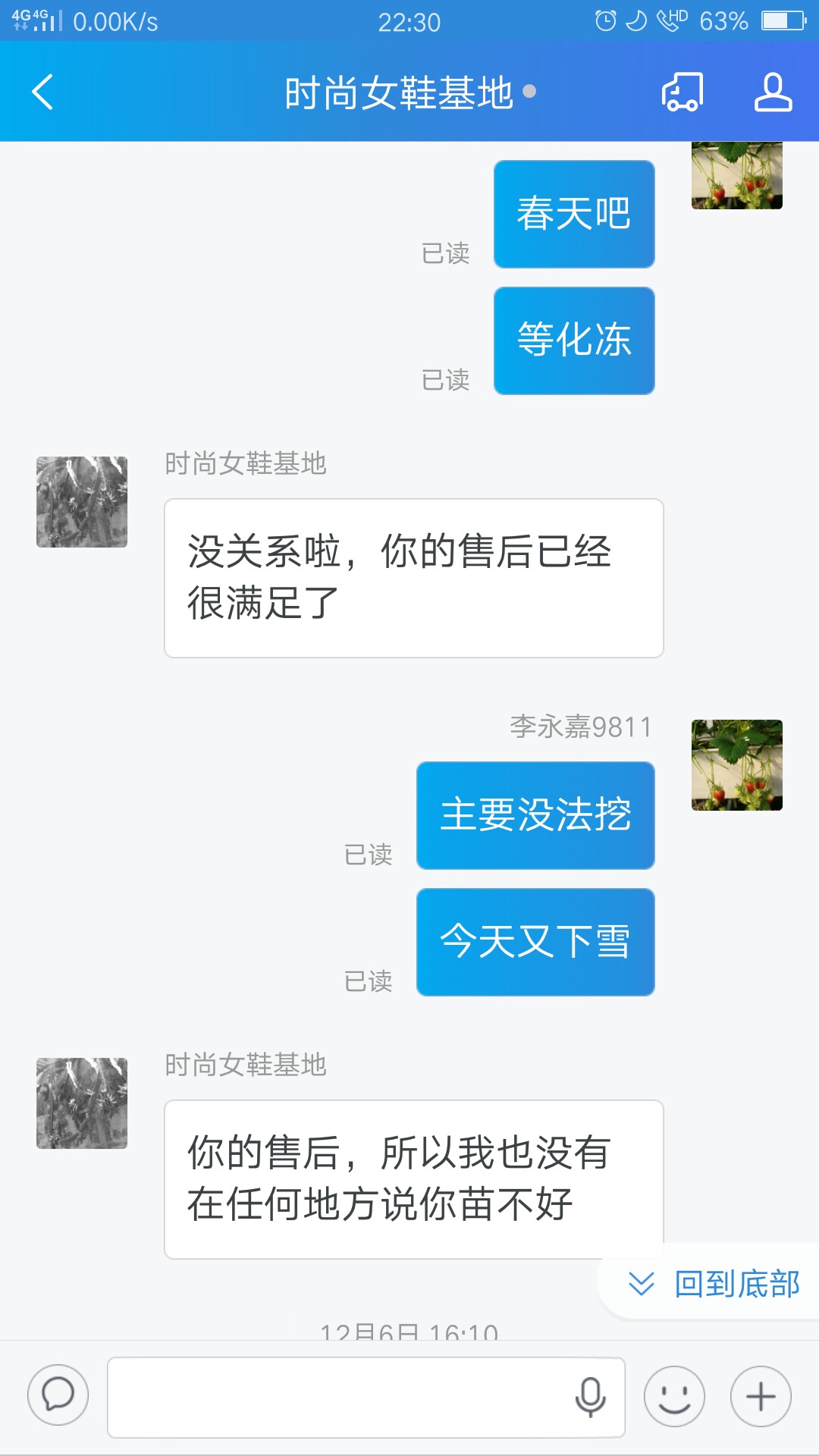Open my avatar beside 主要没法挖 message
819x1456 pixels.
click(736, 765)
